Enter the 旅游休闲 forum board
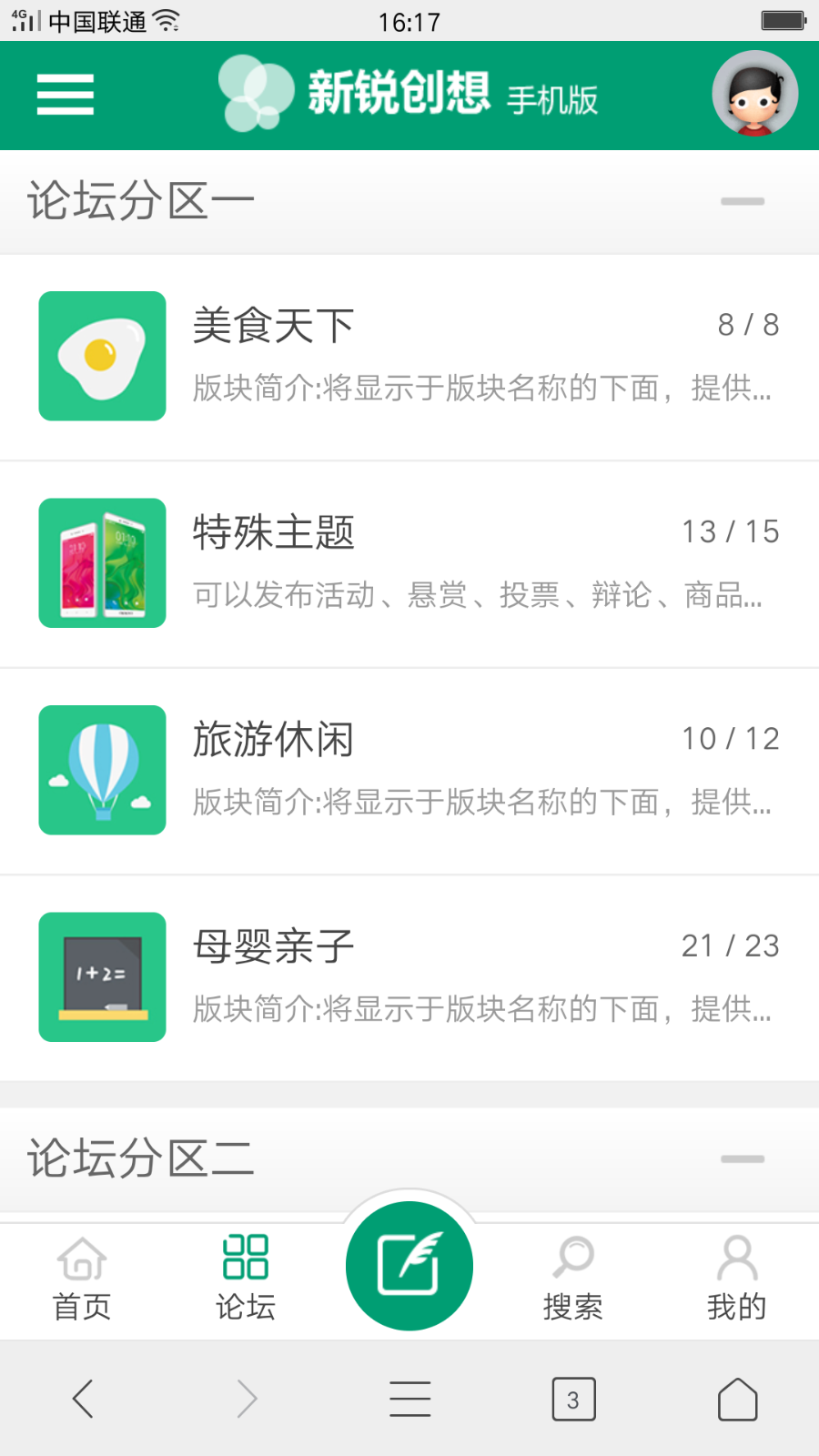 [409, 770]
